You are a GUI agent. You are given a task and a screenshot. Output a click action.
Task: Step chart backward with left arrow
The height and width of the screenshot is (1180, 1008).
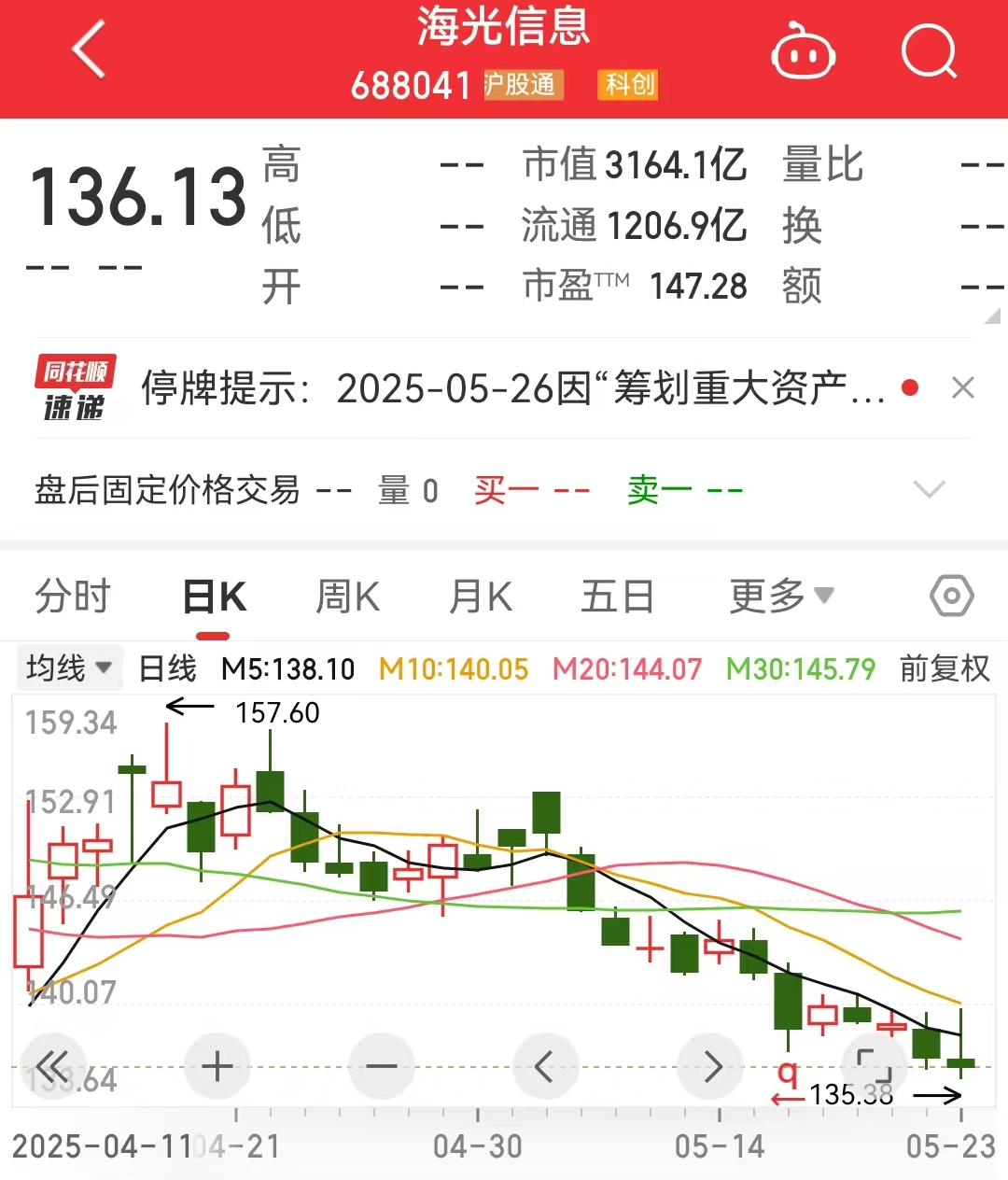click(x=547, y=1065)
